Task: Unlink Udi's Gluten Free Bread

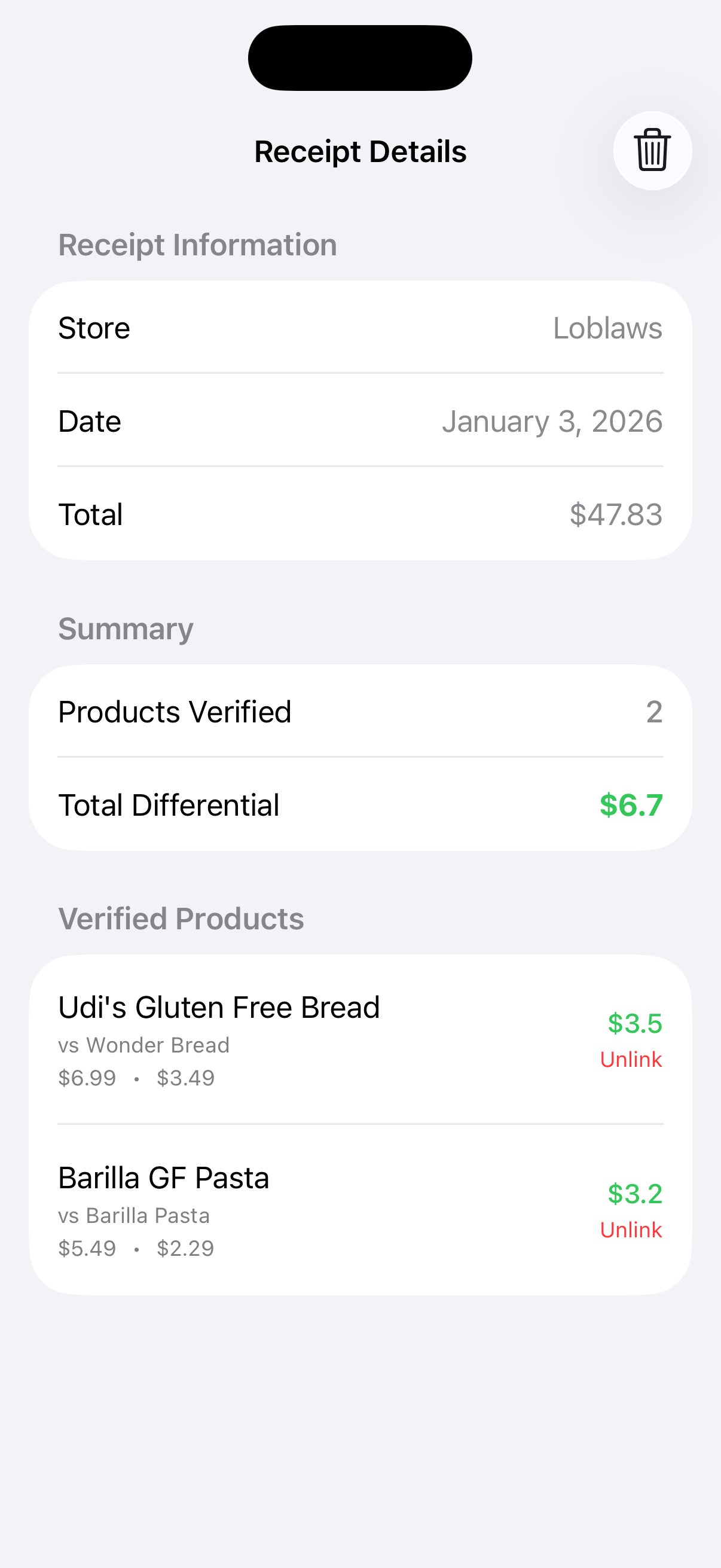Action: coord(631,1059)
